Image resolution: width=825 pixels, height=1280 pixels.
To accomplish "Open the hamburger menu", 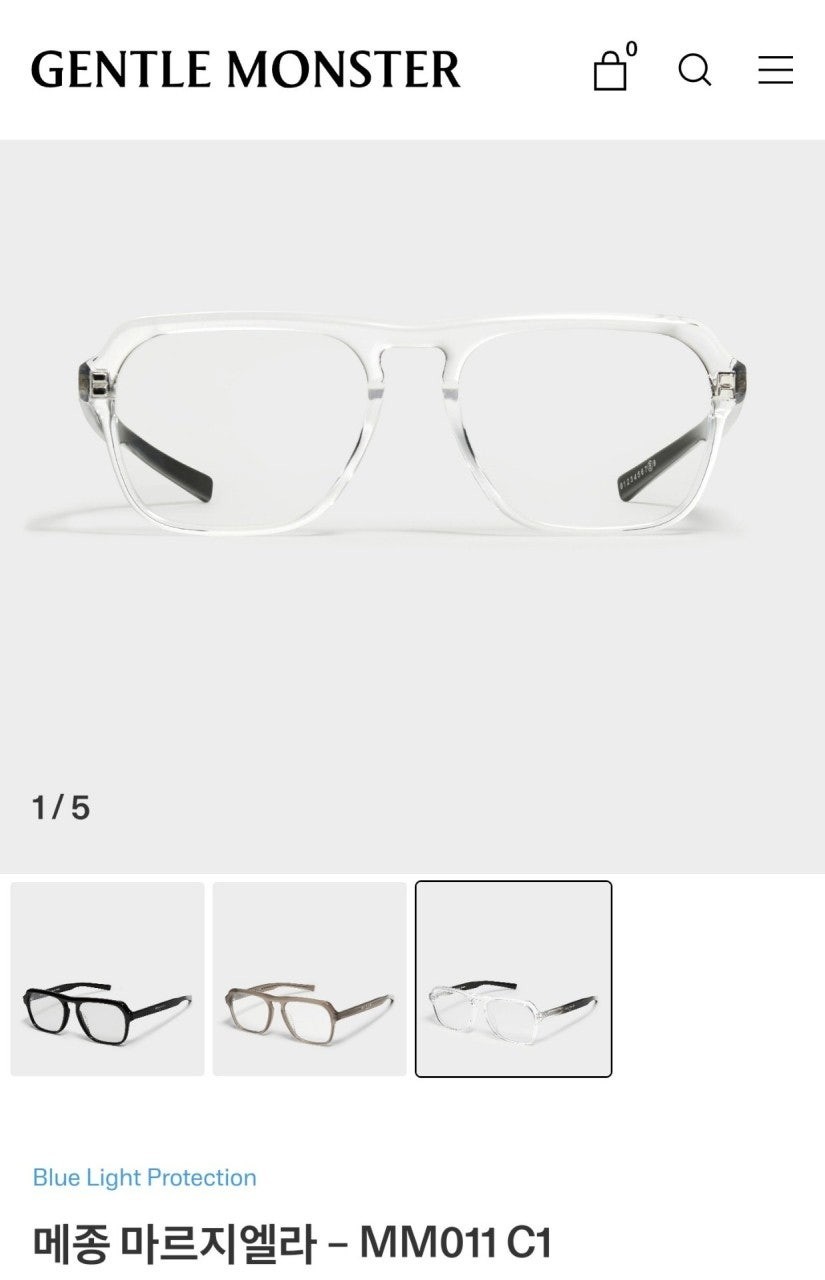I will [x=775, y=70].
